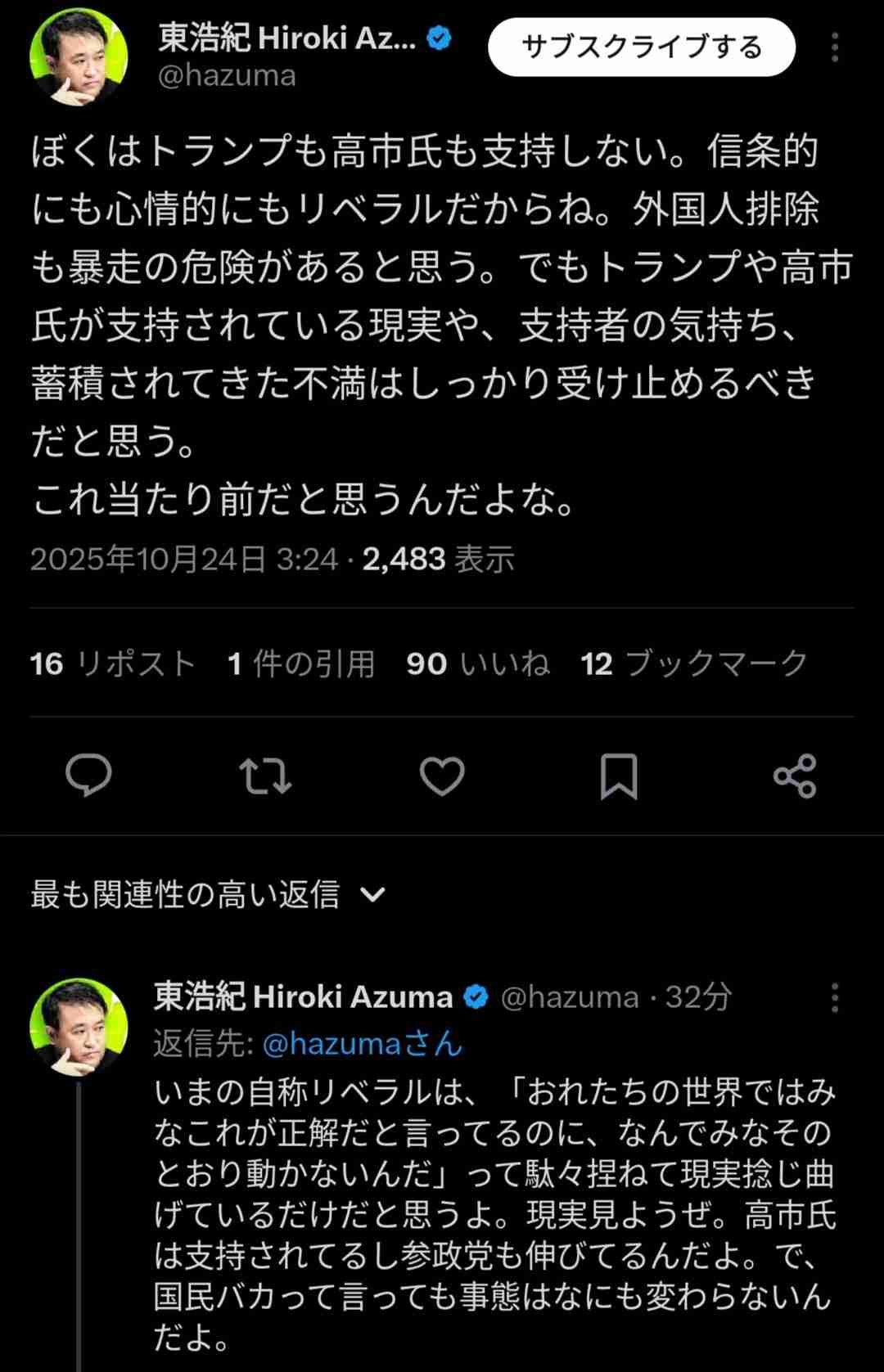Open the 東浩紀 avatar on the reply
The width and height of the screenshot is (884, 1372).
tap(79, 1027)
